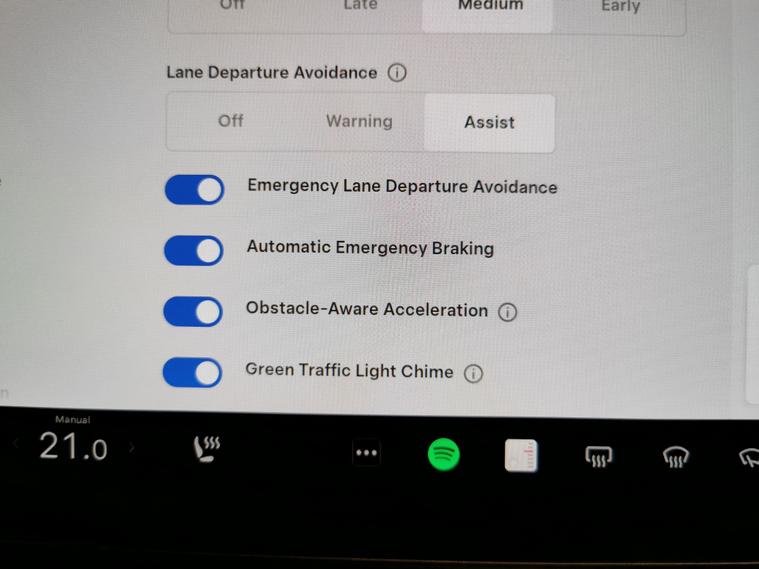Open the 21.0 temperature climate control
Screen dimensions: 759x569
(x=73, y=447)
